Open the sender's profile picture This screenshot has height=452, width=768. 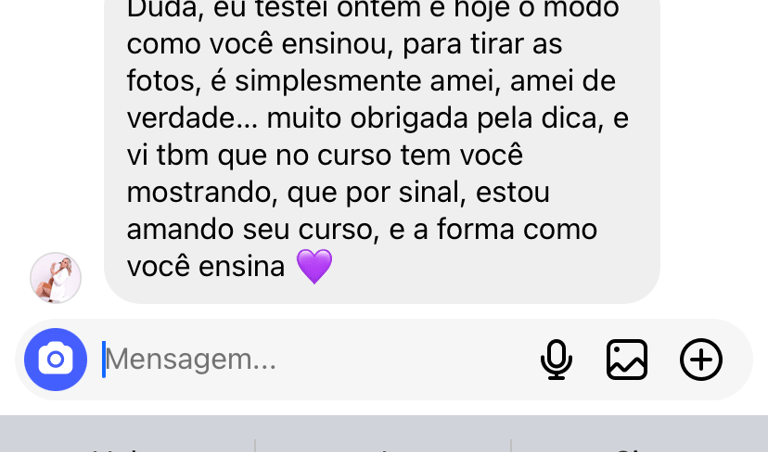tap(55, 278)
